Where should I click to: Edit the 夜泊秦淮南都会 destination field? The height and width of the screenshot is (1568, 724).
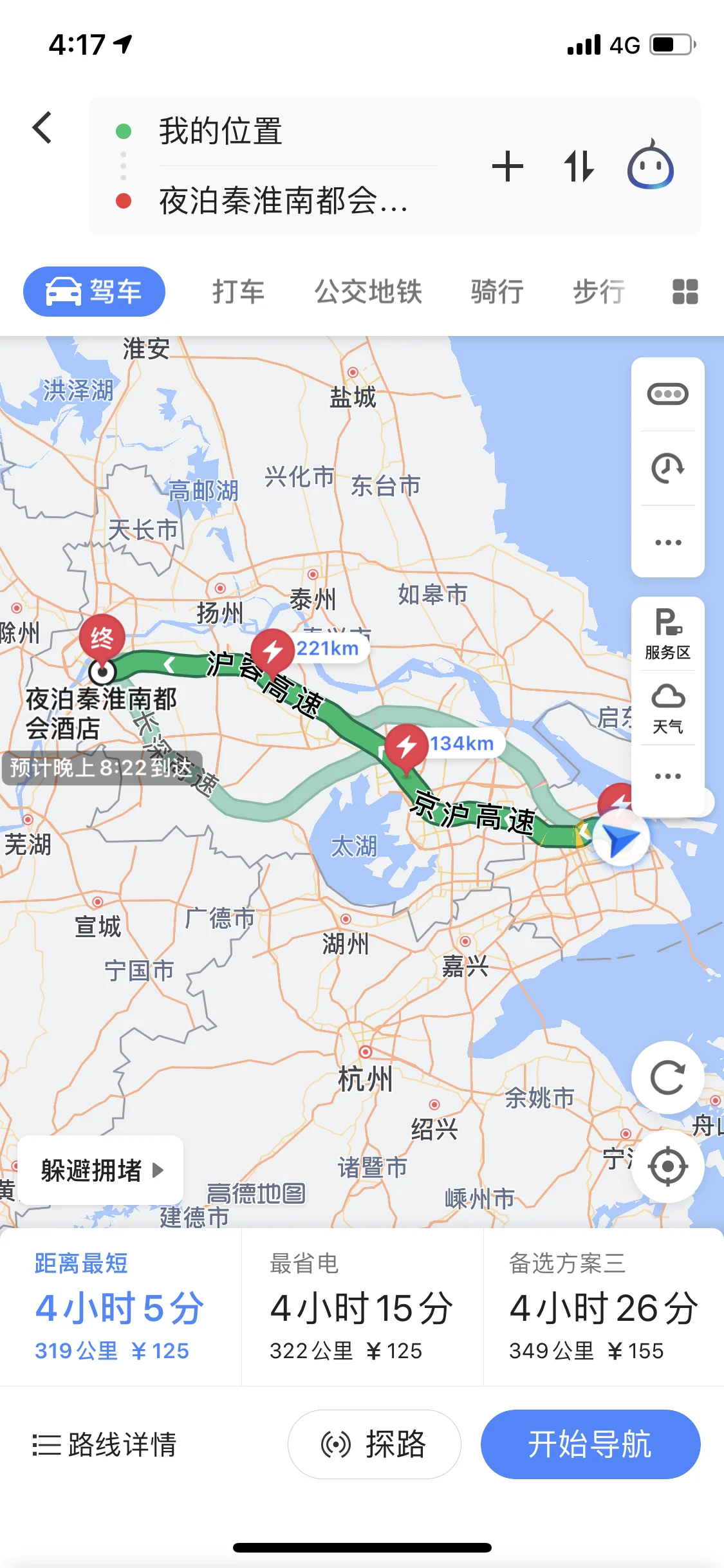tap(283, 201)
